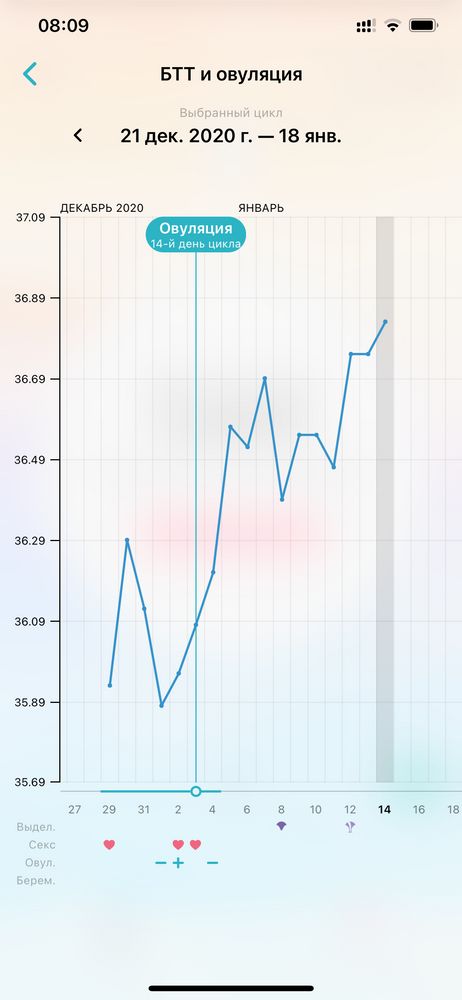The height and width of the screenshot is (1000, 462).
Task: Go back from the БТТ и овуляция screen
Action: click(30, 74)
